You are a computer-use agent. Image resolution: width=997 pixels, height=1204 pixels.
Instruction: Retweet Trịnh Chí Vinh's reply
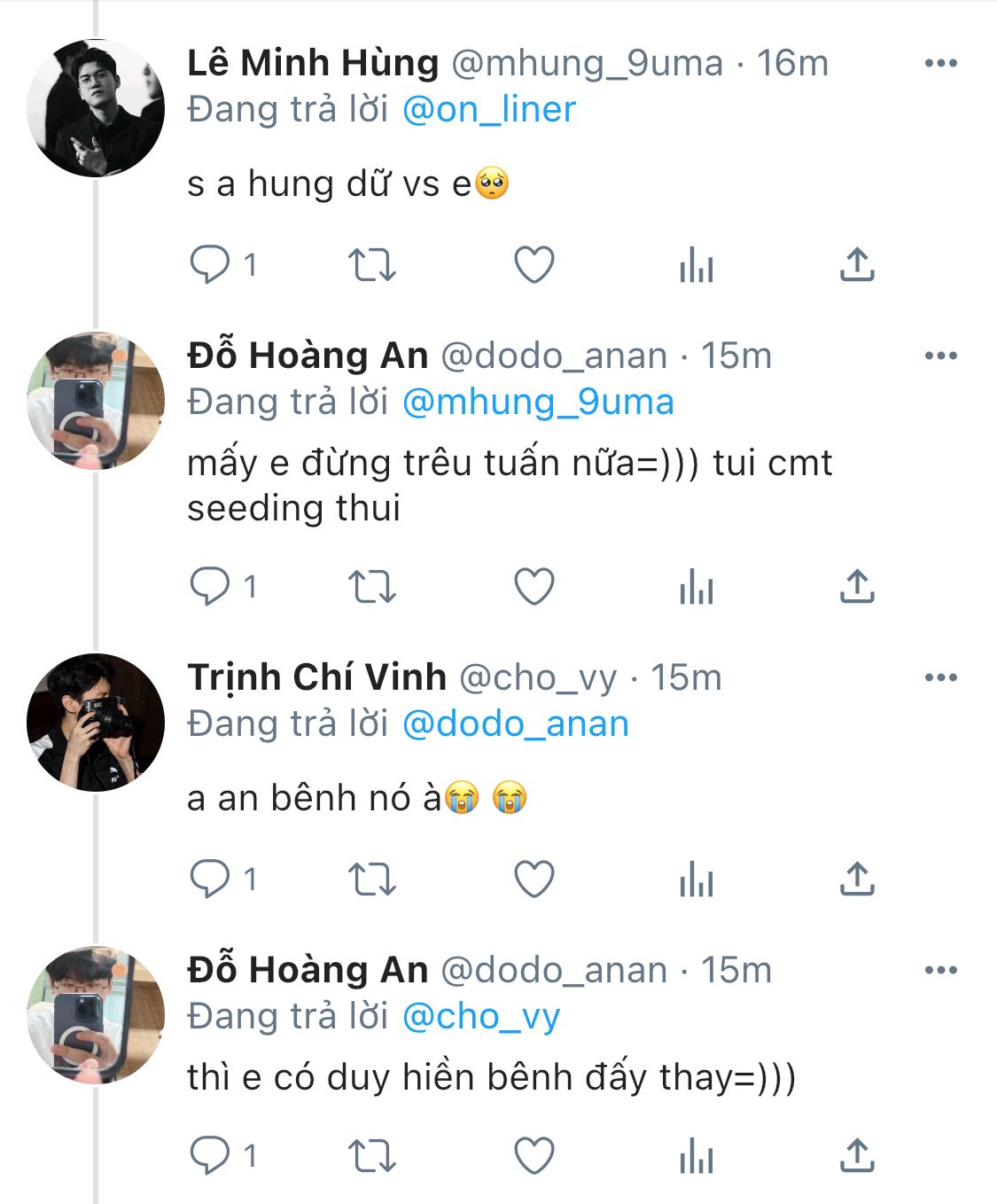click(x=371, y=880)
